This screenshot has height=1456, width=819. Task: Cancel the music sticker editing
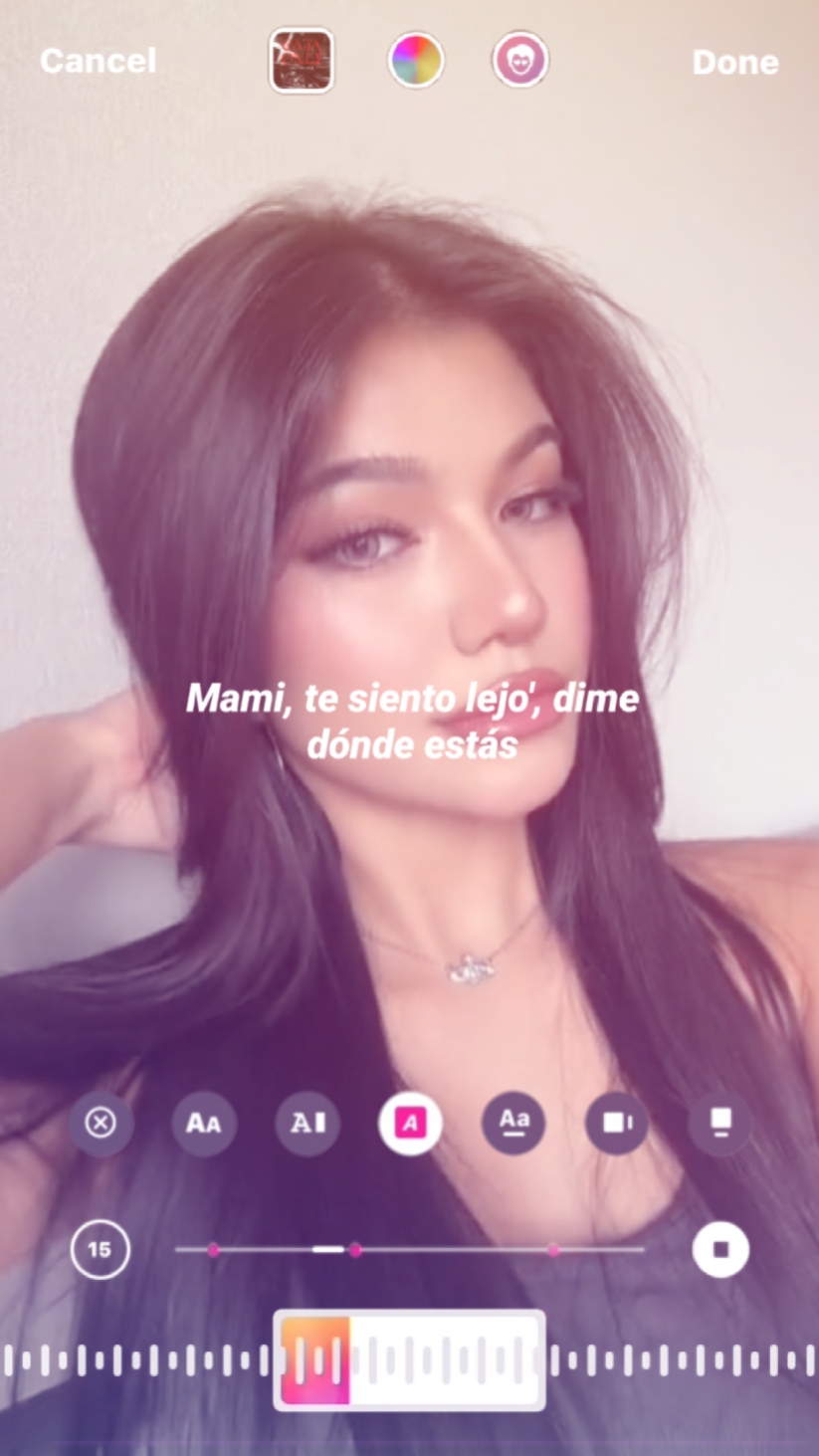pyautogui.click(x=98, y=62)
